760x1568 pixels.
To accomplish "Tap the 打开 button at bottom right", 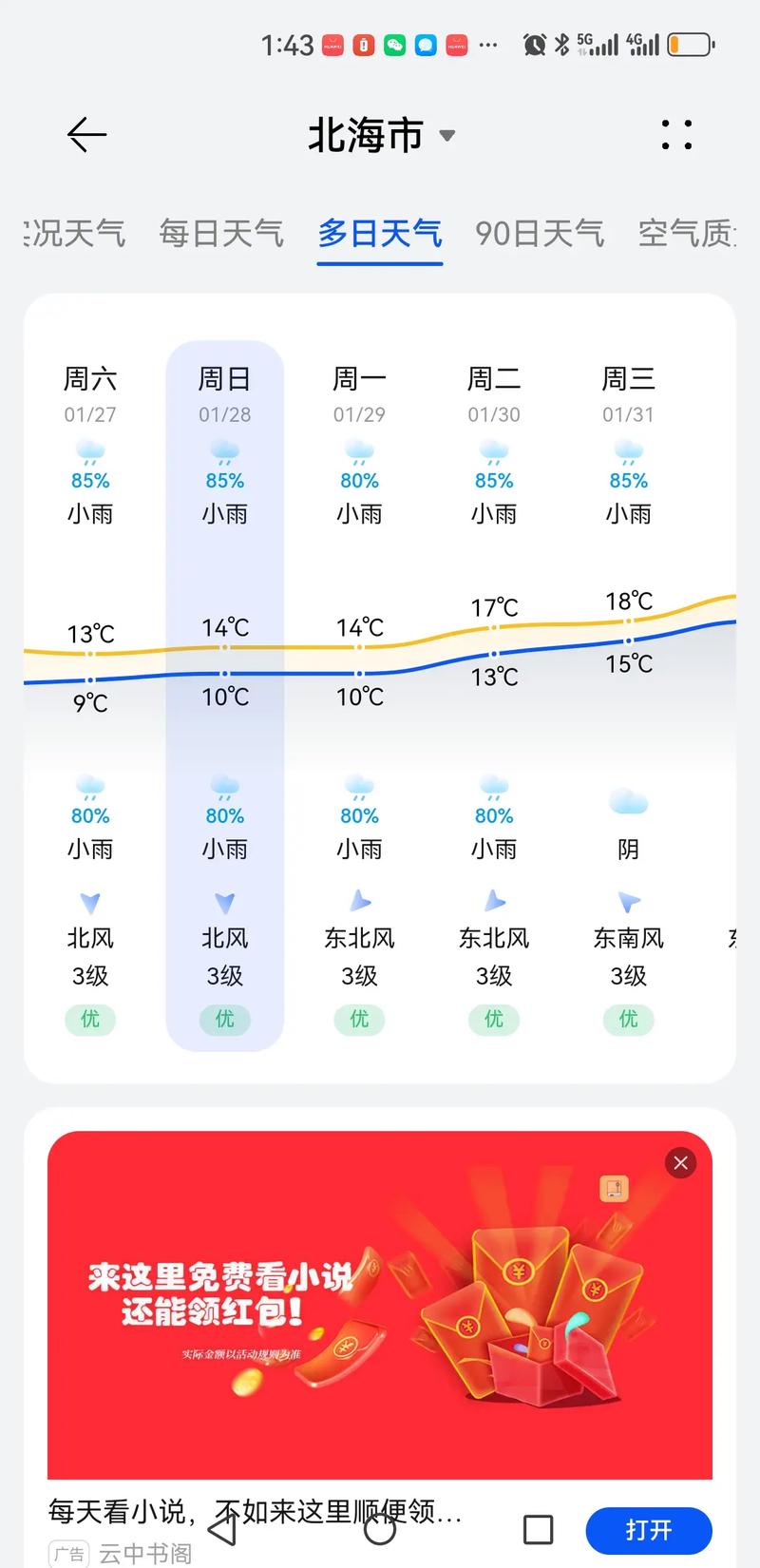I will pyautogui.click(x=650, y=1530).
